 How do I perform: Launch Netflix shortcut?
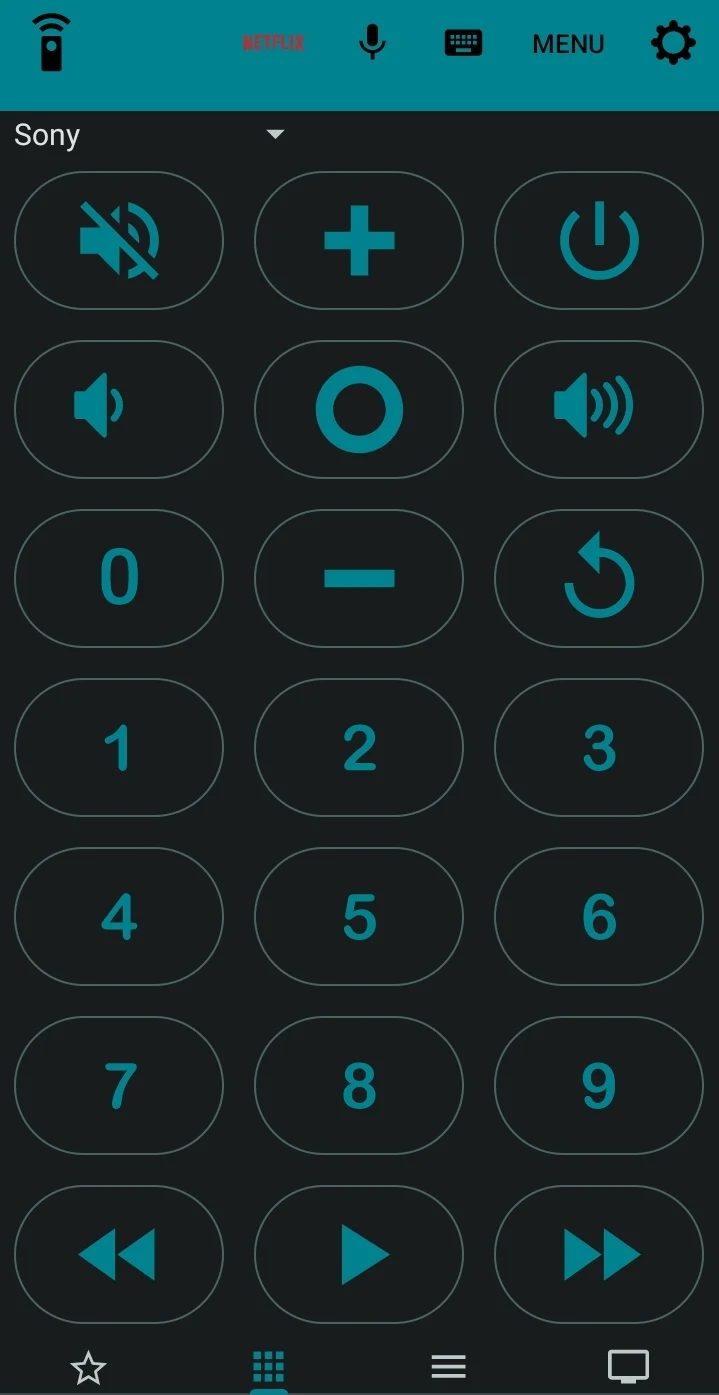(273, 43)
